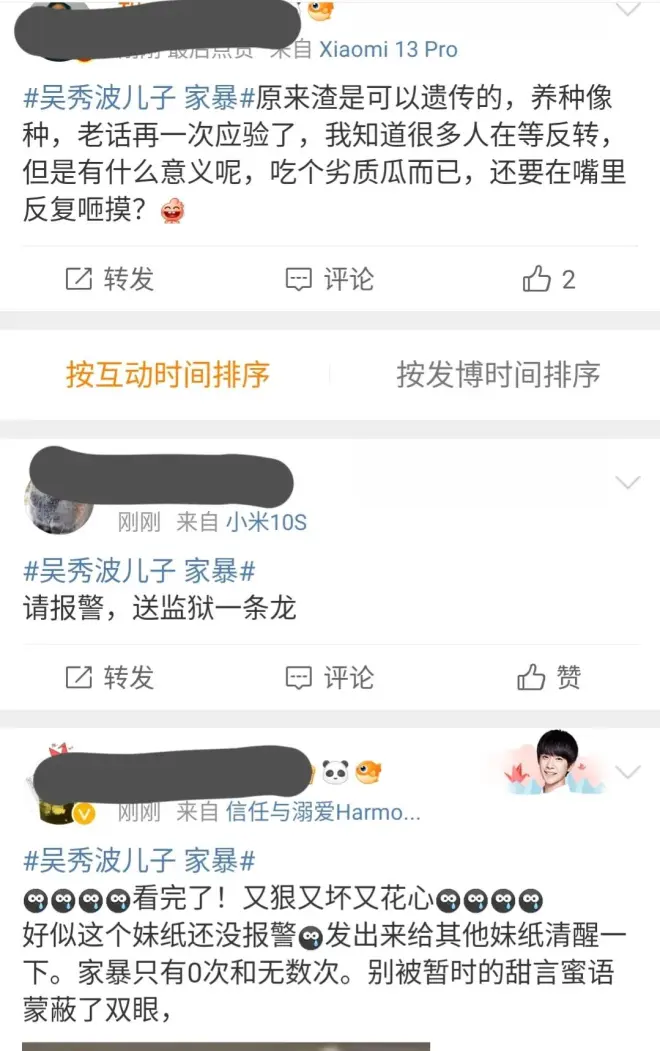
Task: Comment on the post saying 原来渣是可以遗传的
Action: click(x=329, y=279)
